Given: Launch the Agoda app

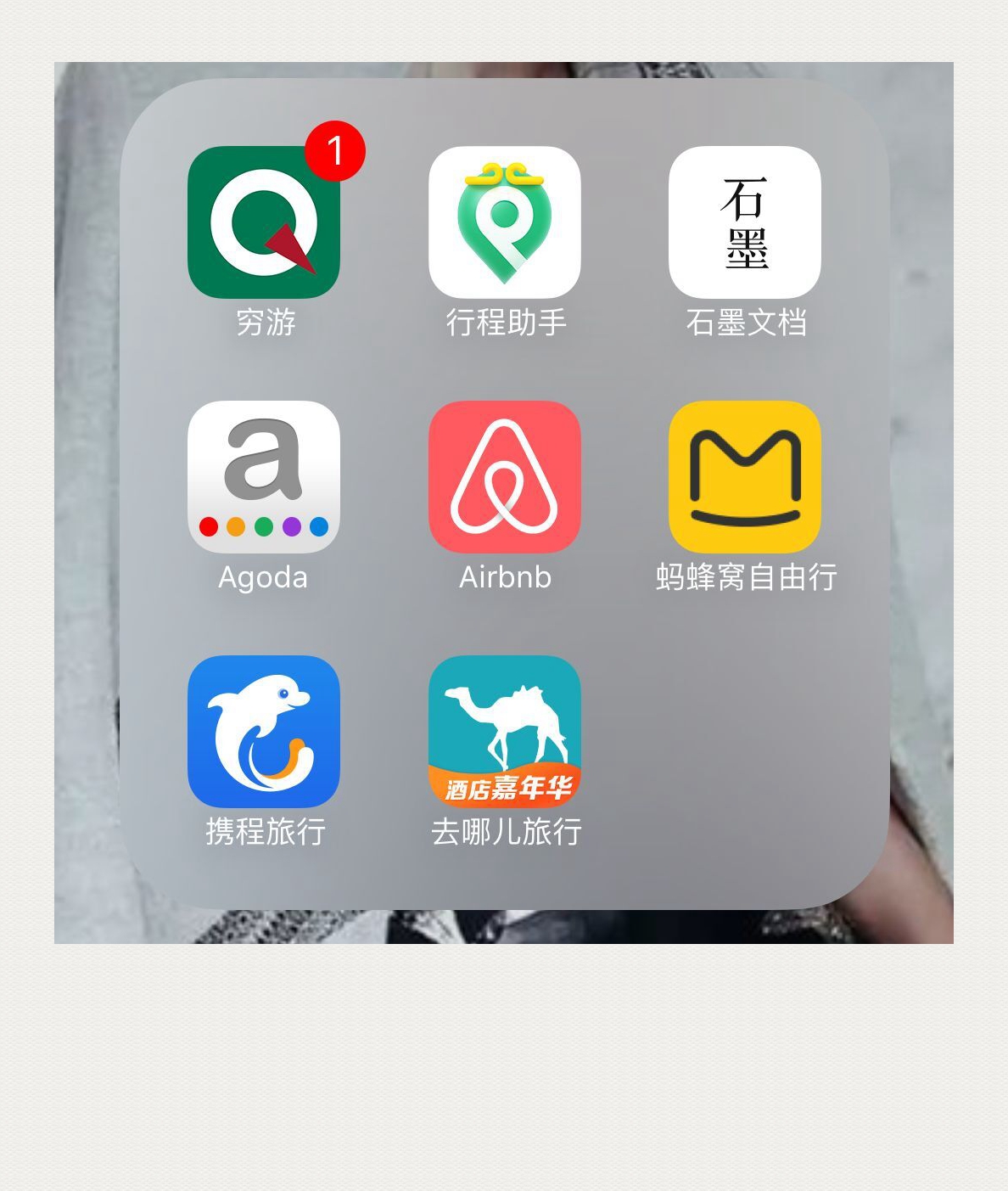Looking at the screenshot, I should [x=264, y=477].
